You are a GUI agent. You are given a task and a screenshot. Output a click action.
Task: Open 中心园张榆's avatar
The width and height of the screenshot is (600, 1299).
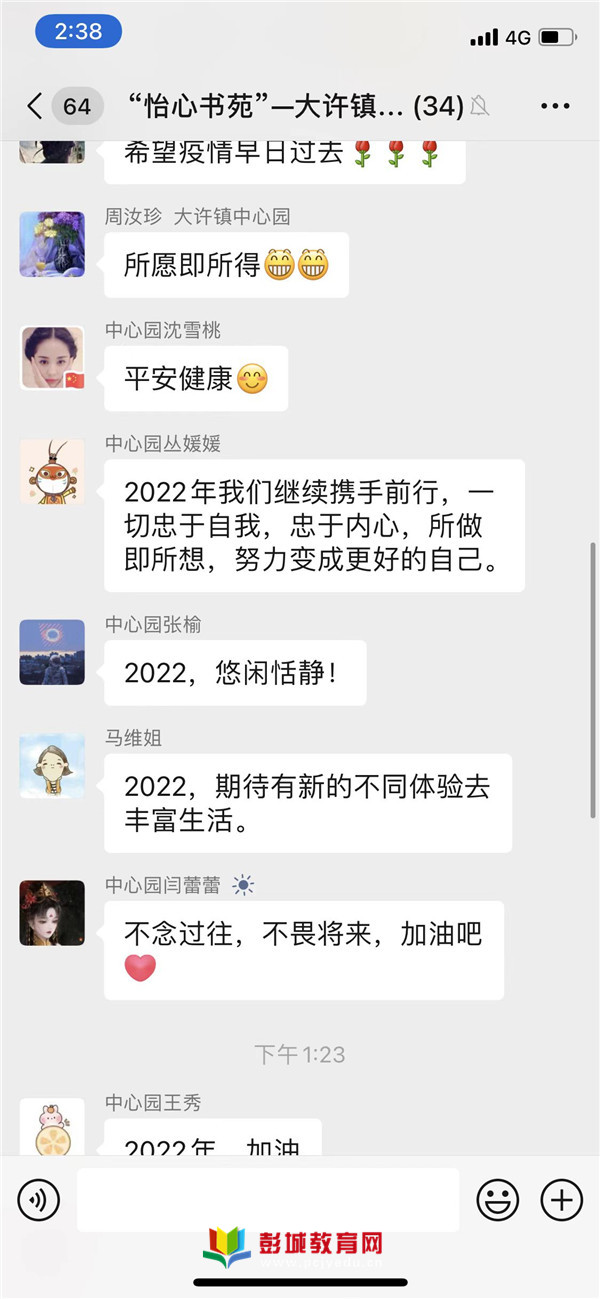click(52, 653)
